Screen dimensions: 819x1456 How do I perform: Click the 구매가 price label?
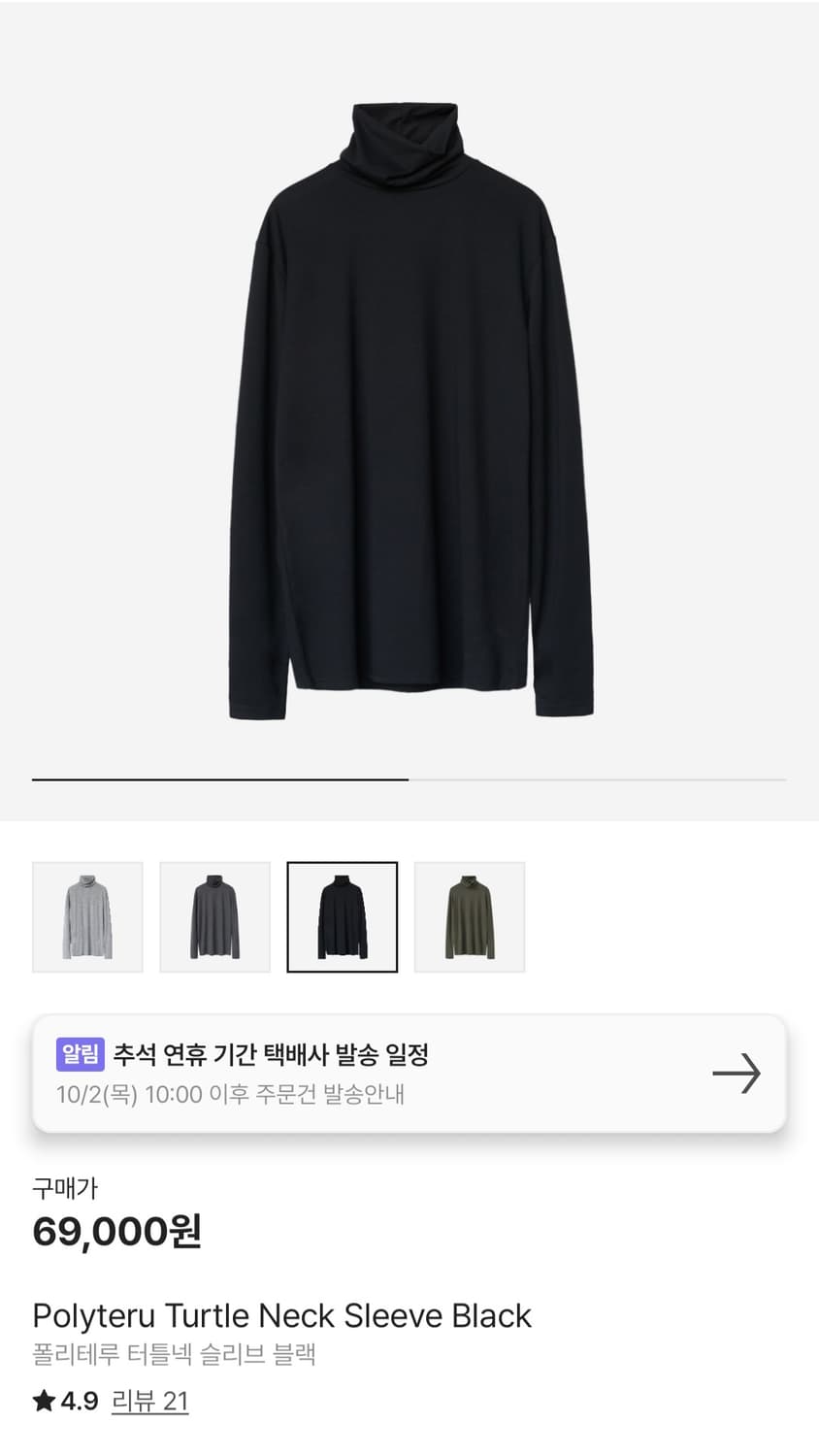[x=59, y=1186]
